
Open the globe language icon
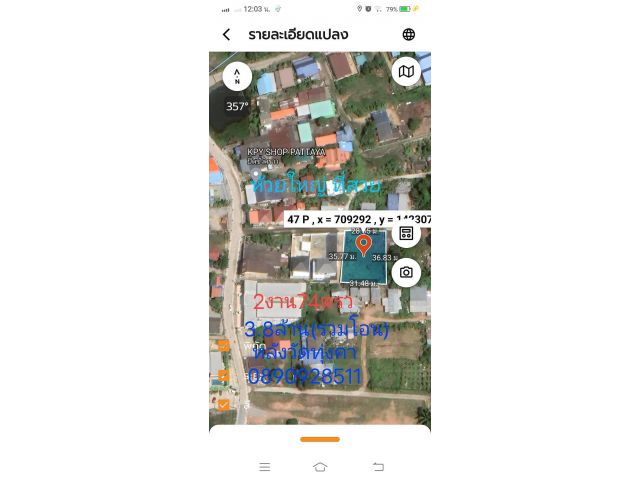pos(408,35)
